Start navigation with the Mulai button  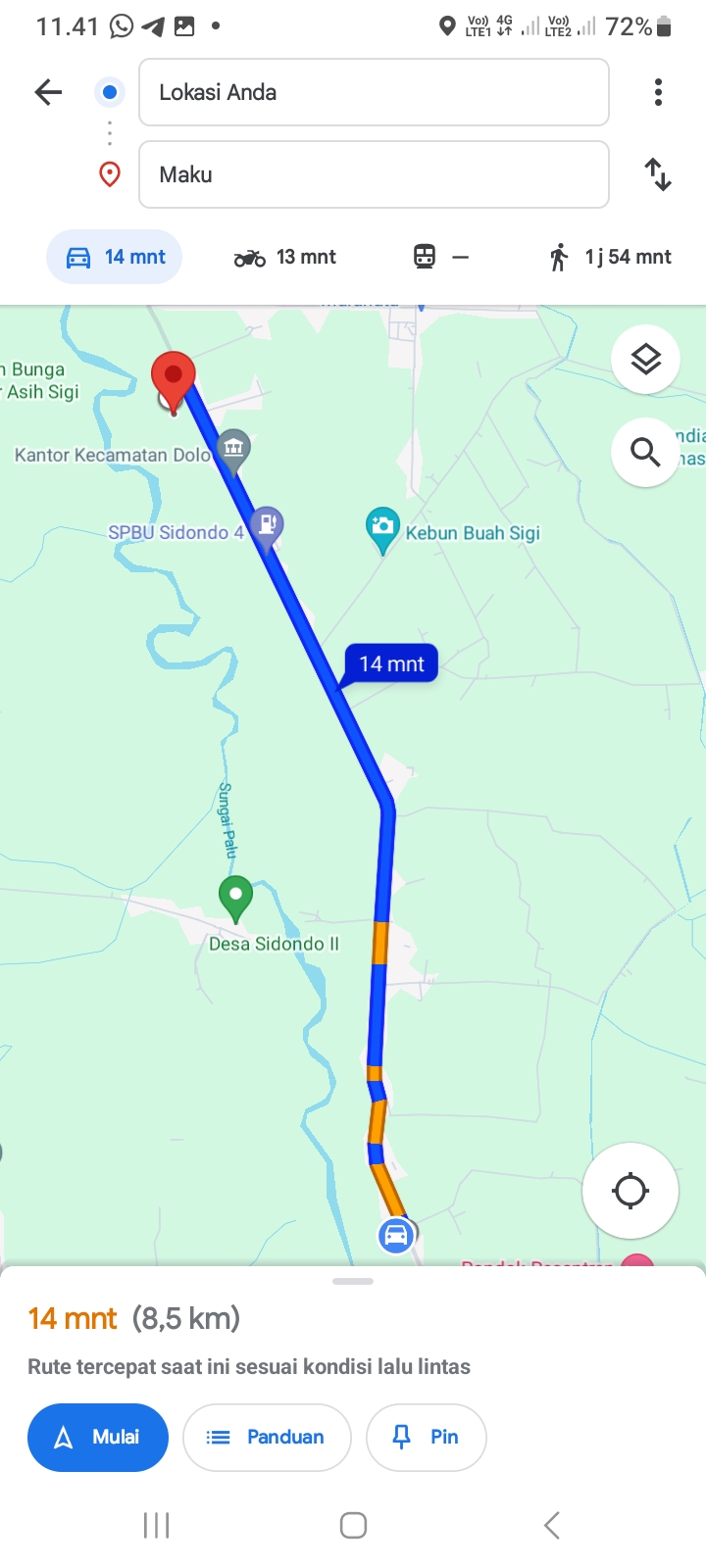point(98,1437)
